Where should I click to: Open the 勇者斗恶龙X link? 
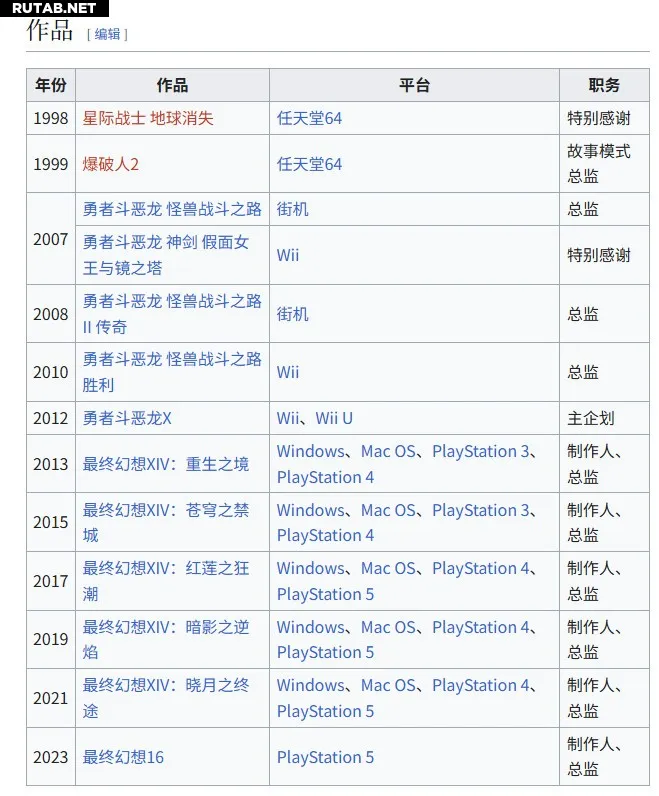coord(127,418)
